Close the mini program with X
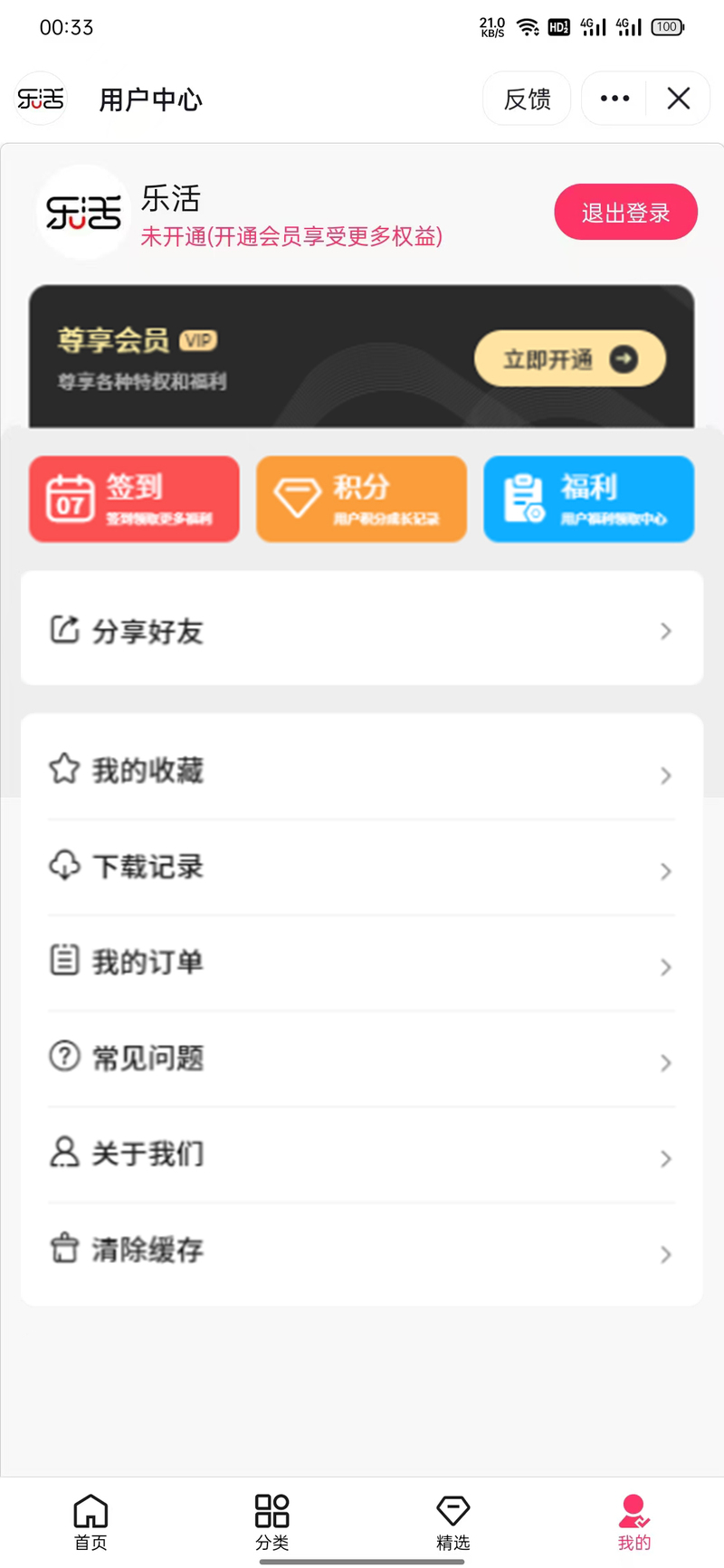 coord(678,99)
